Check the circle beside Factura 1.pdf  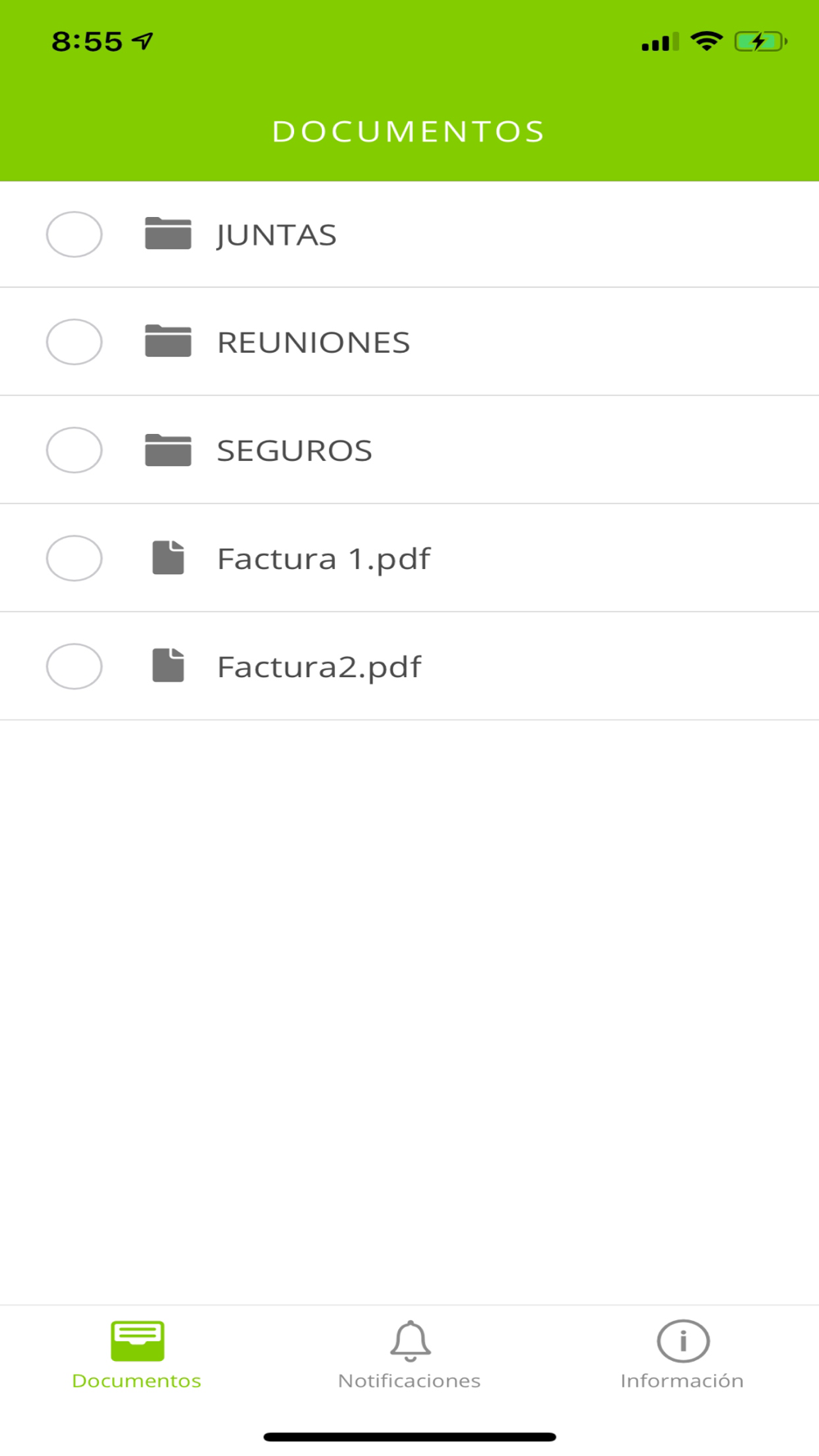pos(74,558)
